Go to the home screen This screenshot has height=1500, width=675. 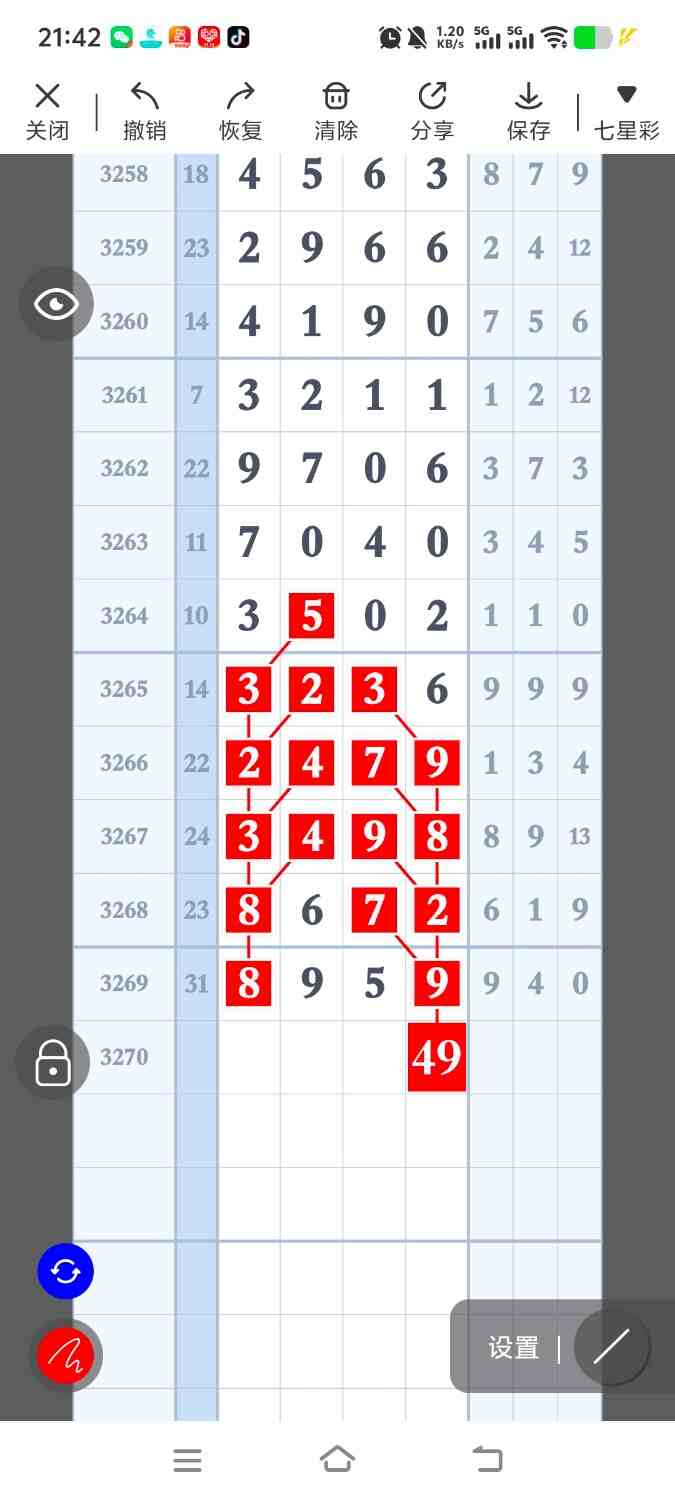tap(337, 1460)
